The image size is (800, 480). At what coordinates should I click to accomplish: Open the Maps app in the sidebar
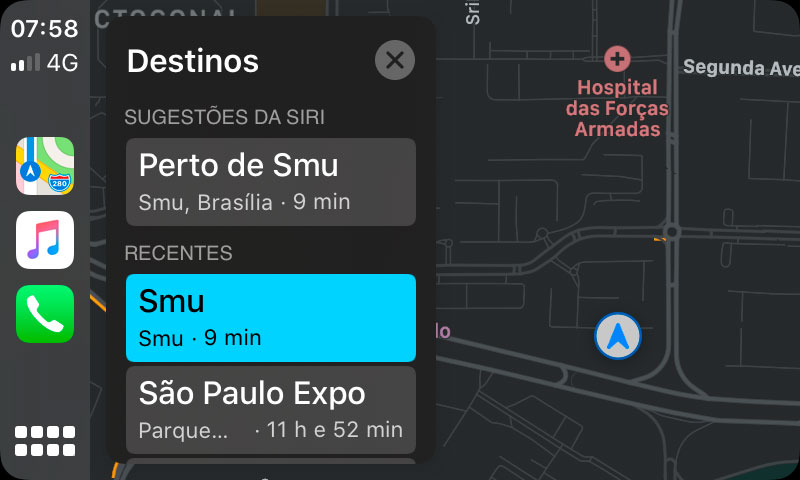tap(45, 166)
